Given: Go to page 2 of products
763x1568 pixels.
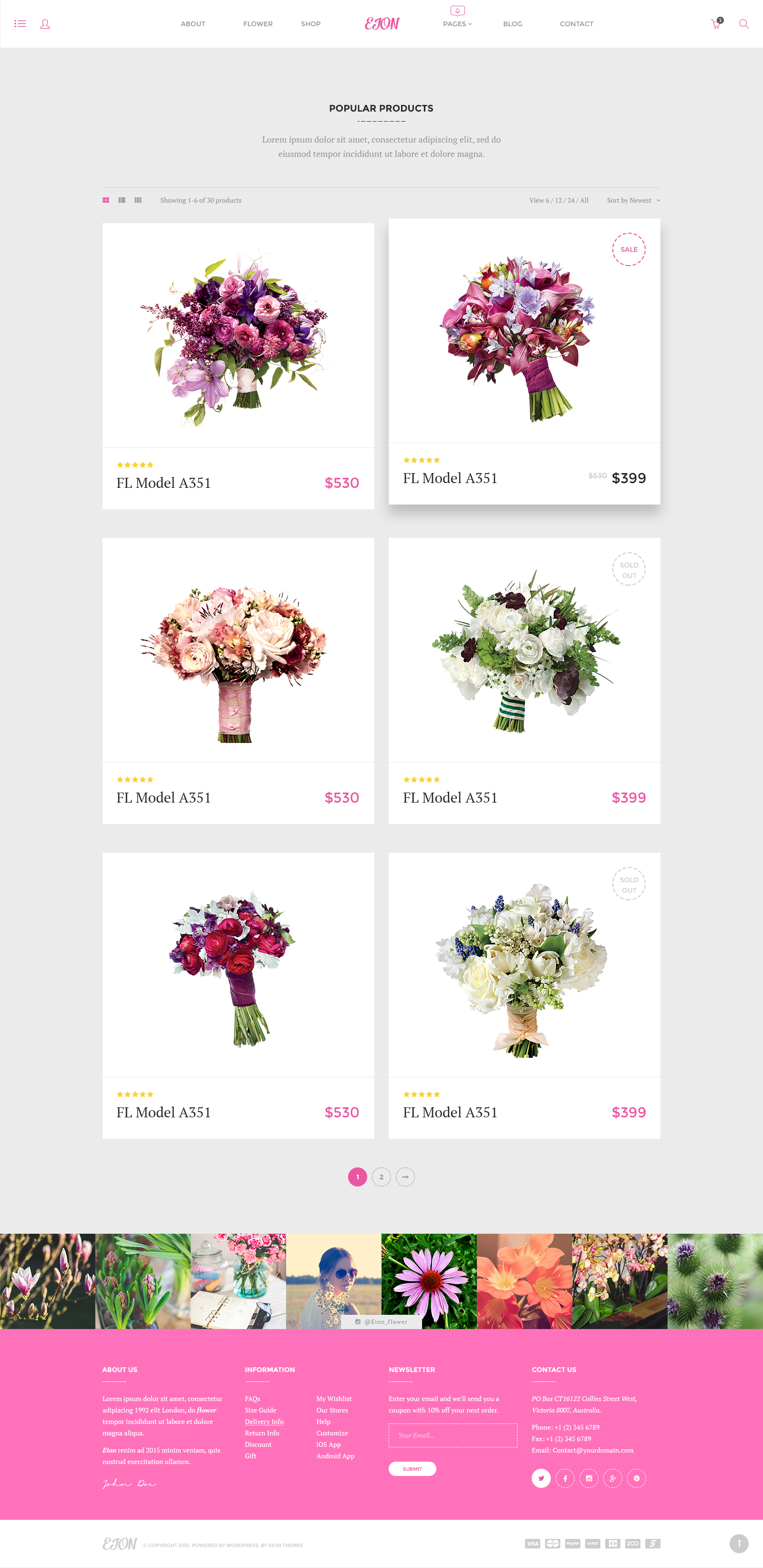Looking at the screenshot, I should point(381,1176).
